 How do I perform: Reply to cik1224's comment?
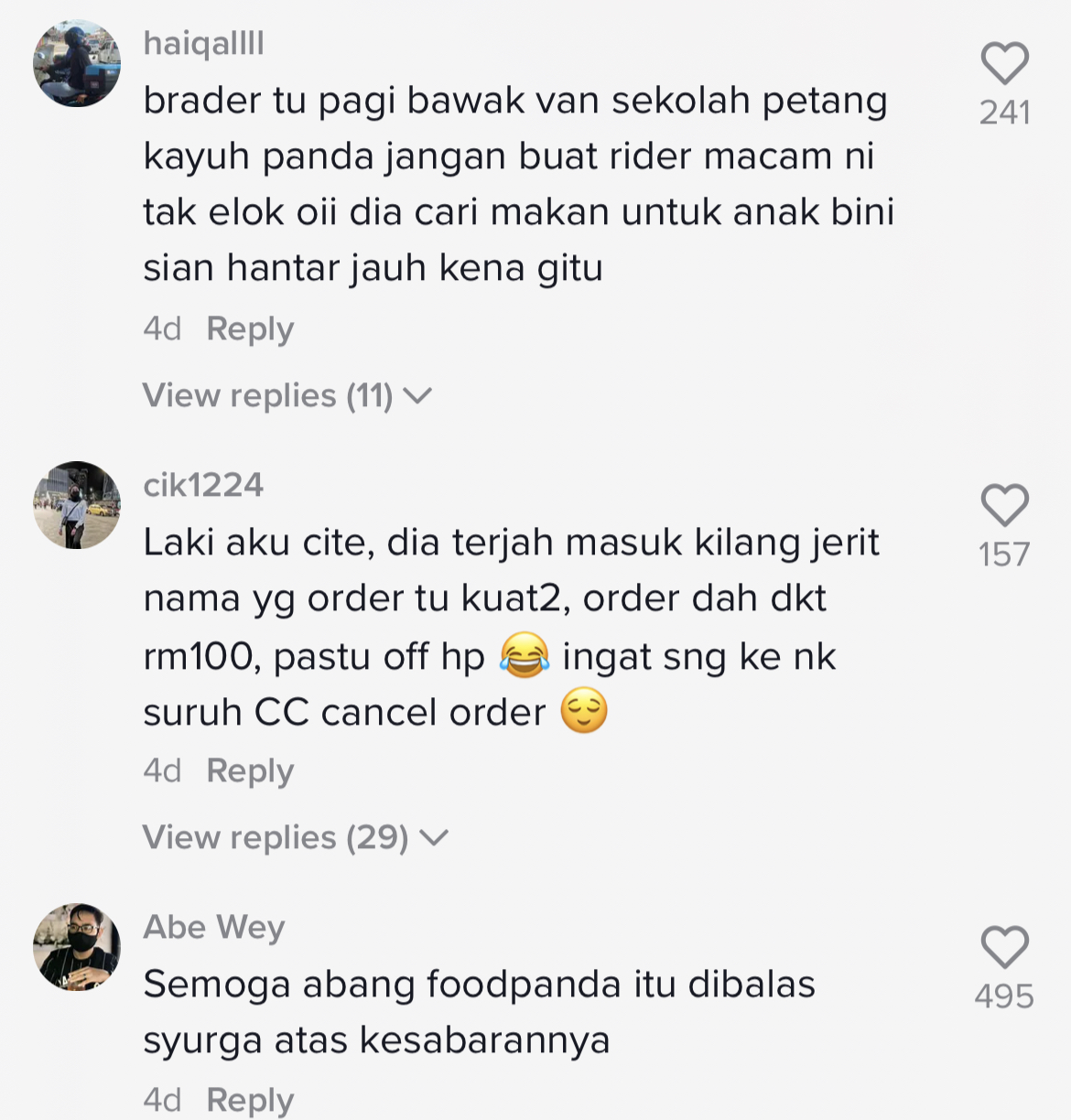point(249,770)
